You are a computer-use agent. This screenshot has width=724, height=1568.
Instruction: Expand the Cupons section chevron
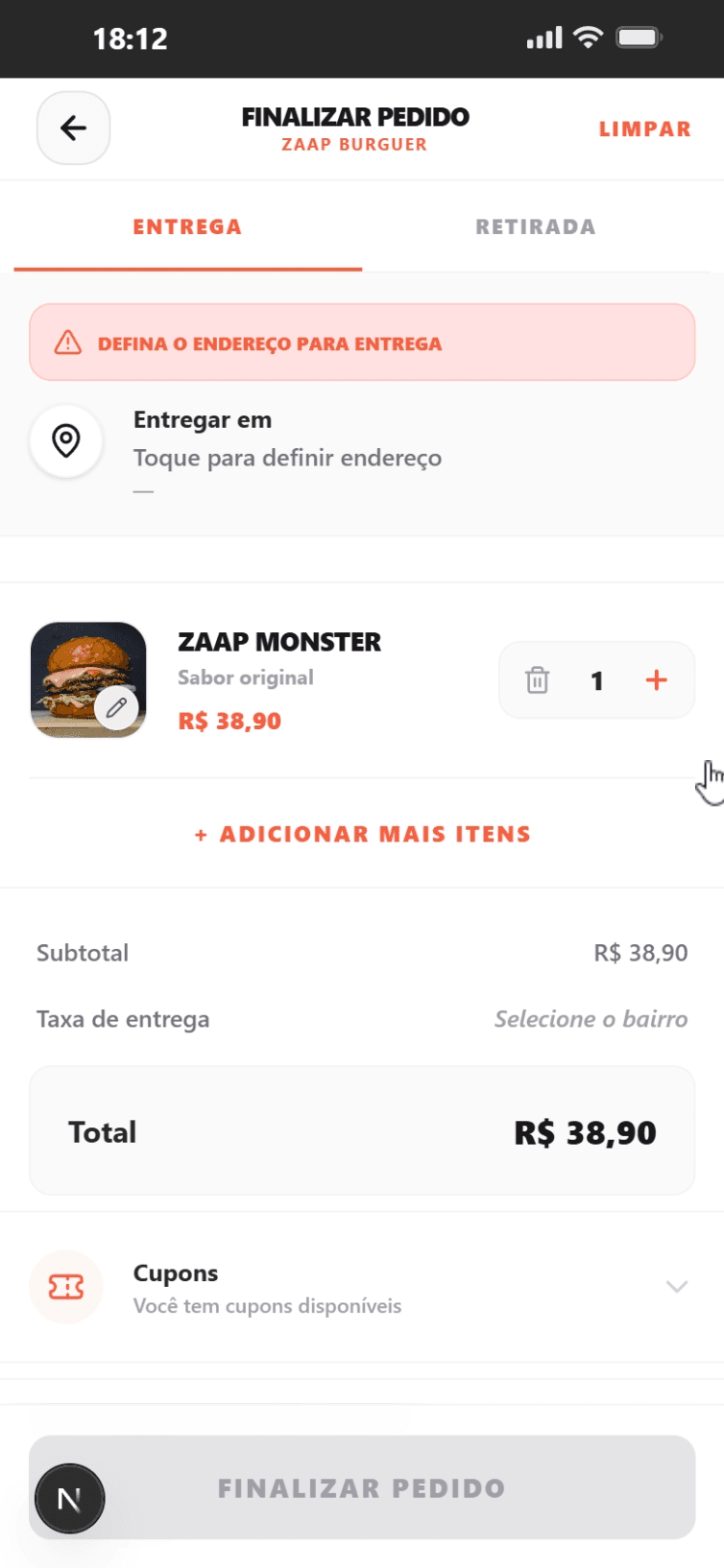(679, 1287)
